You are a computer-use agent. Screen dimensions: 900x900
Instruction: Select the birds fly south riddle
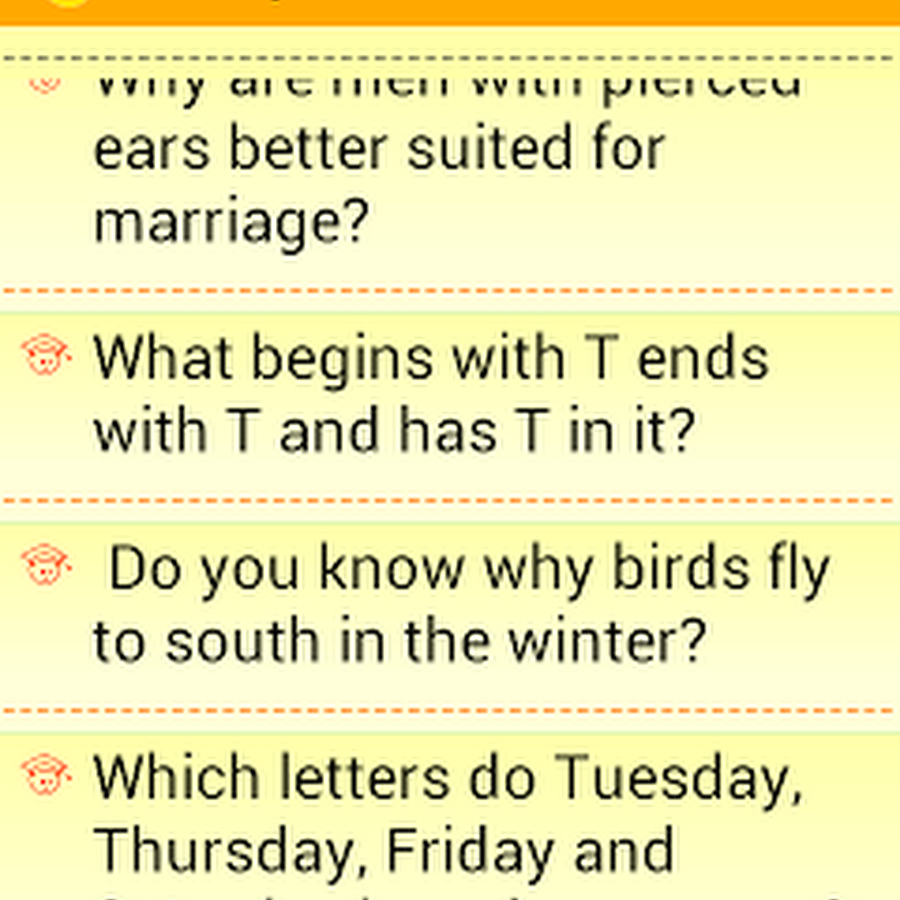coord(450,605)
